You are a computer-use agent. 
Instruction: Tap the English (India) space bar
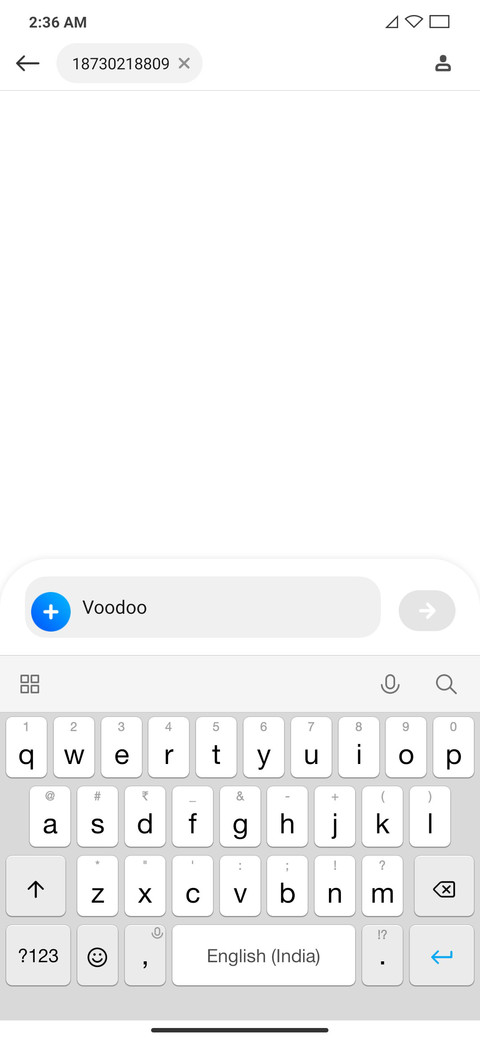(x=264, y=955)
